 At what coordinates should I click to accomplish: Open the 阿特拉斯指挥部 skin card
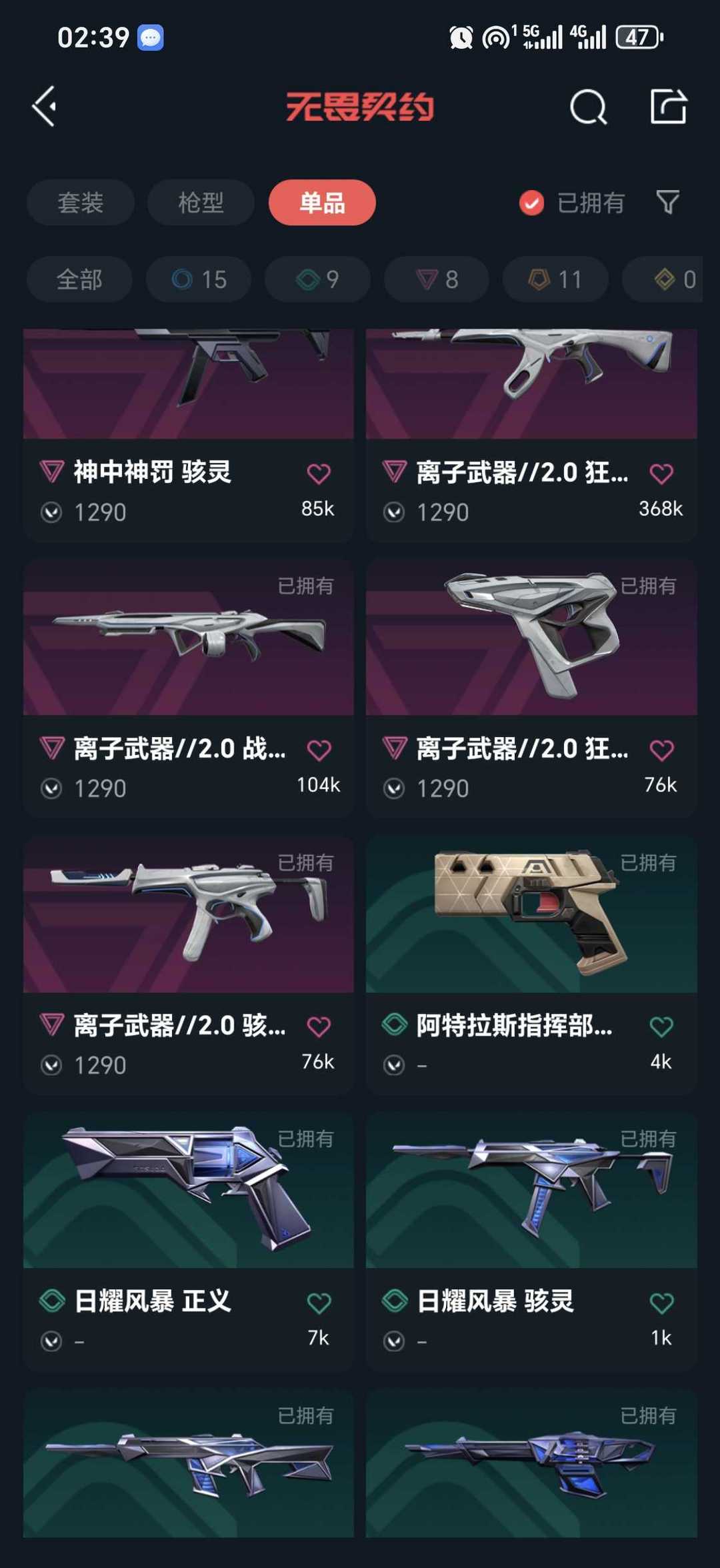pos(531,965)
